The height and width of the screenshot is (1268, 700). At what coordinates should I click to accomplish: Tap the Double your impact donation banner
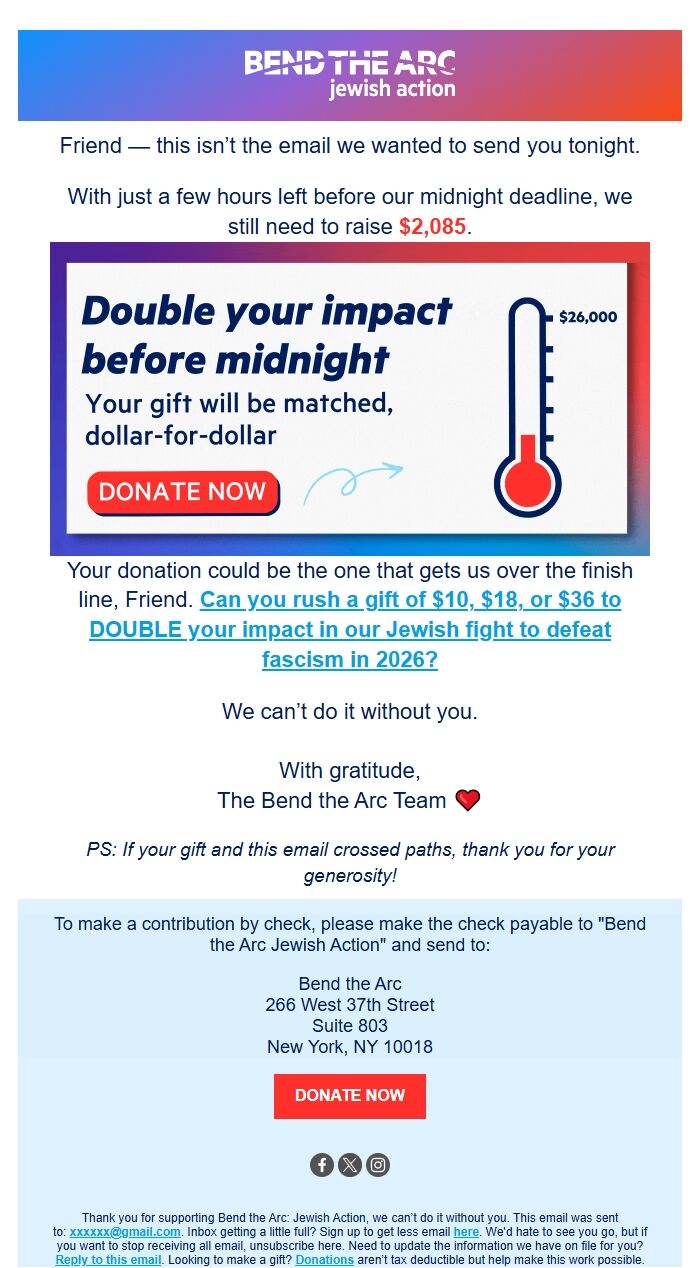tap(350, 399)
